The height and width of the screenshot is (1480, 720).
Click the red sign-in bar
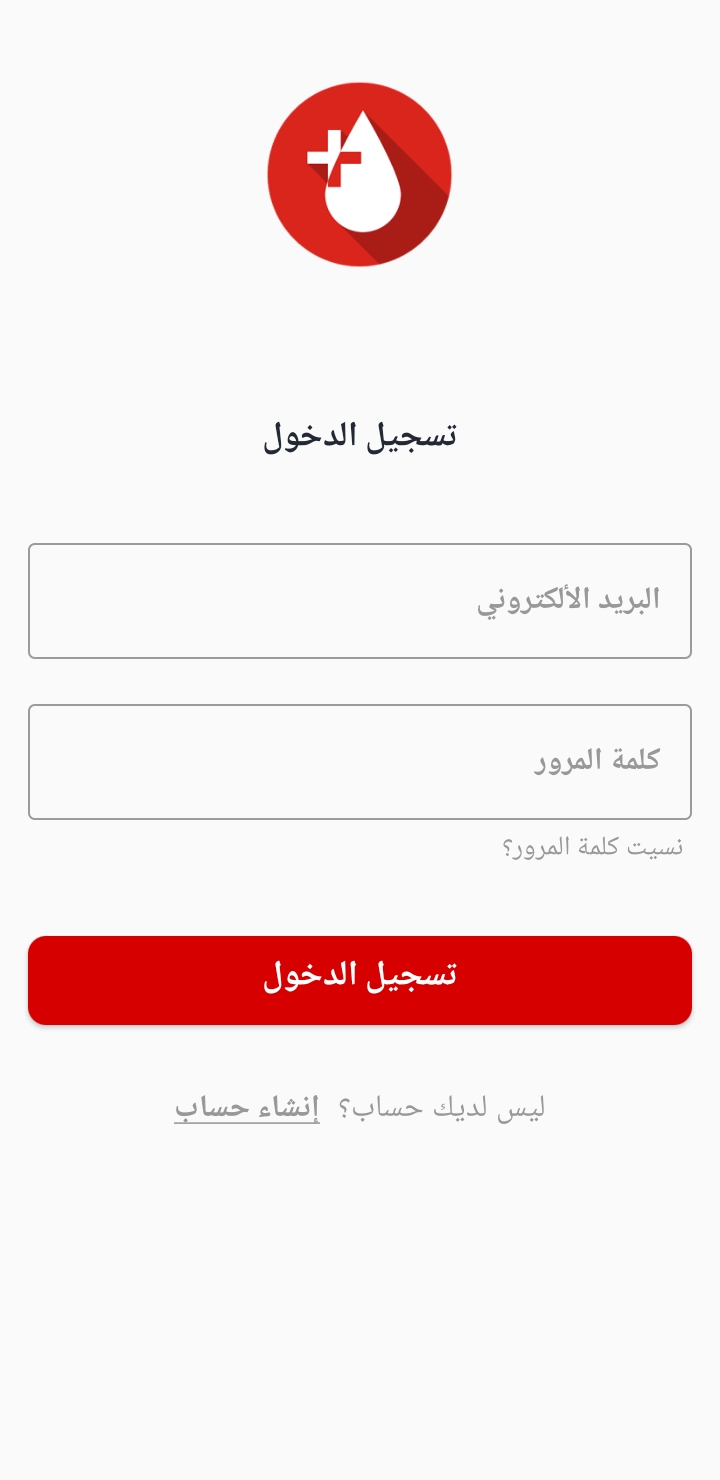(360, 979)
